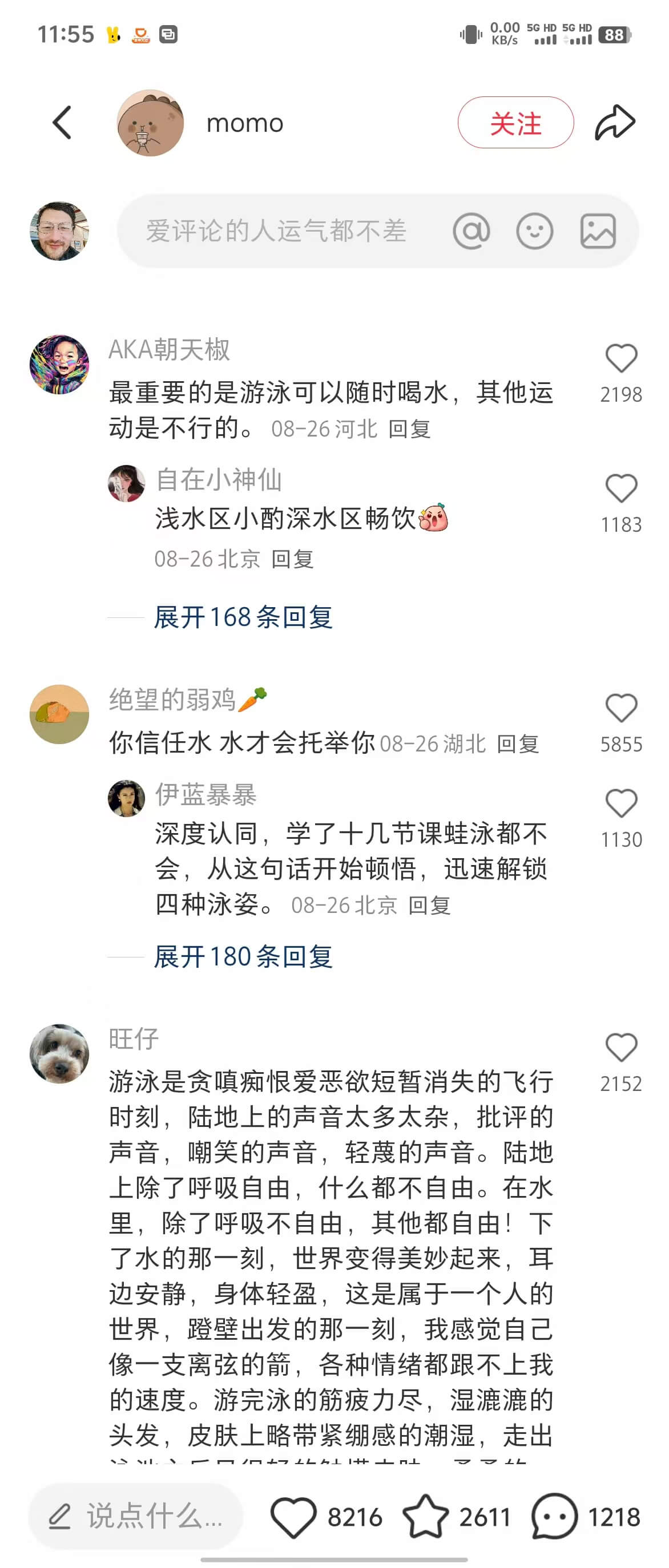669x1568 pixels.
Task: Like AKA朝天椒's comment
Action: (x=621, y=358)
